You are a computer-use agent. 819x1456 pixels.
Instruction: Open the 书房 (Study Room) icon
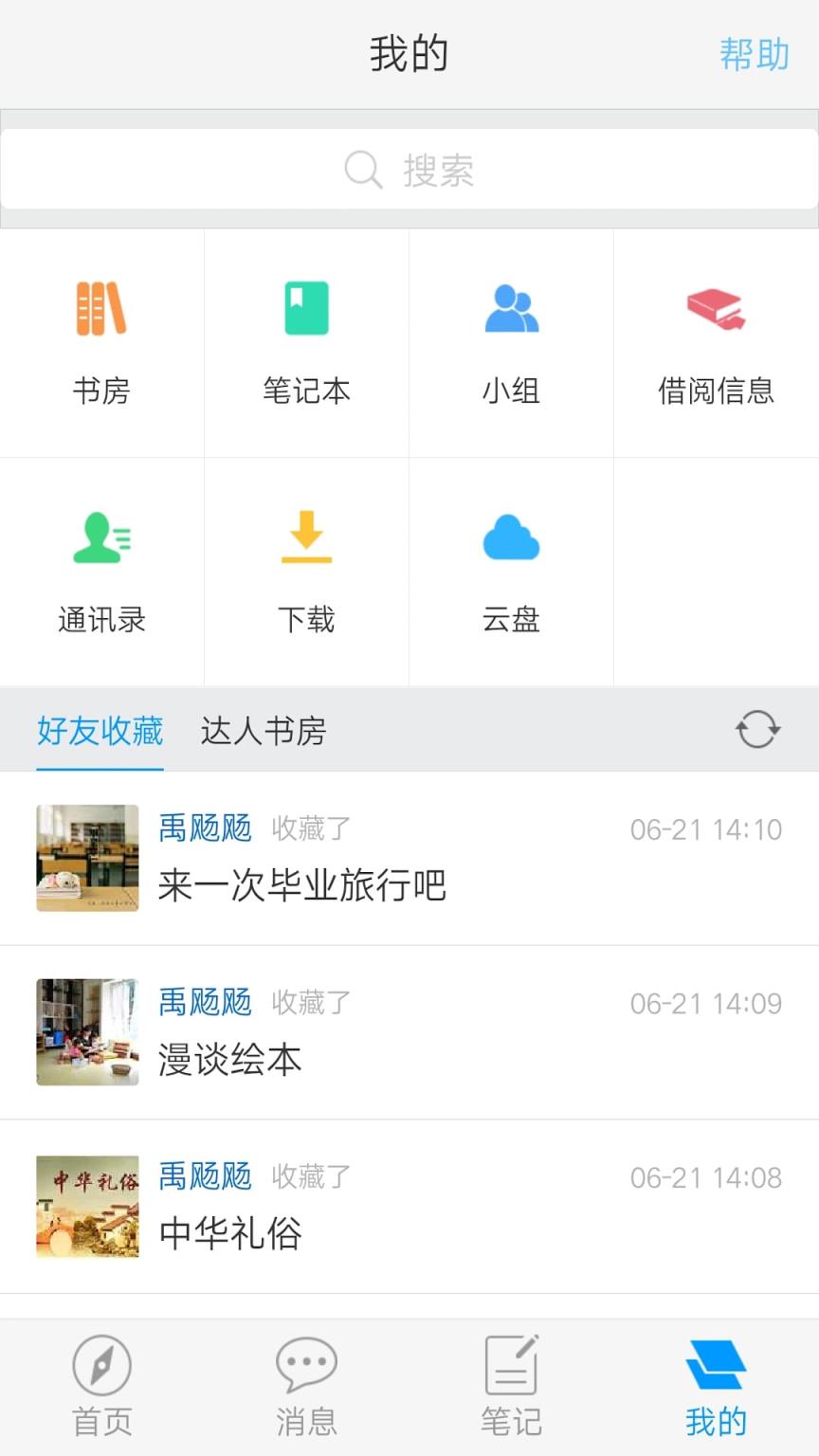pos(101,343)
